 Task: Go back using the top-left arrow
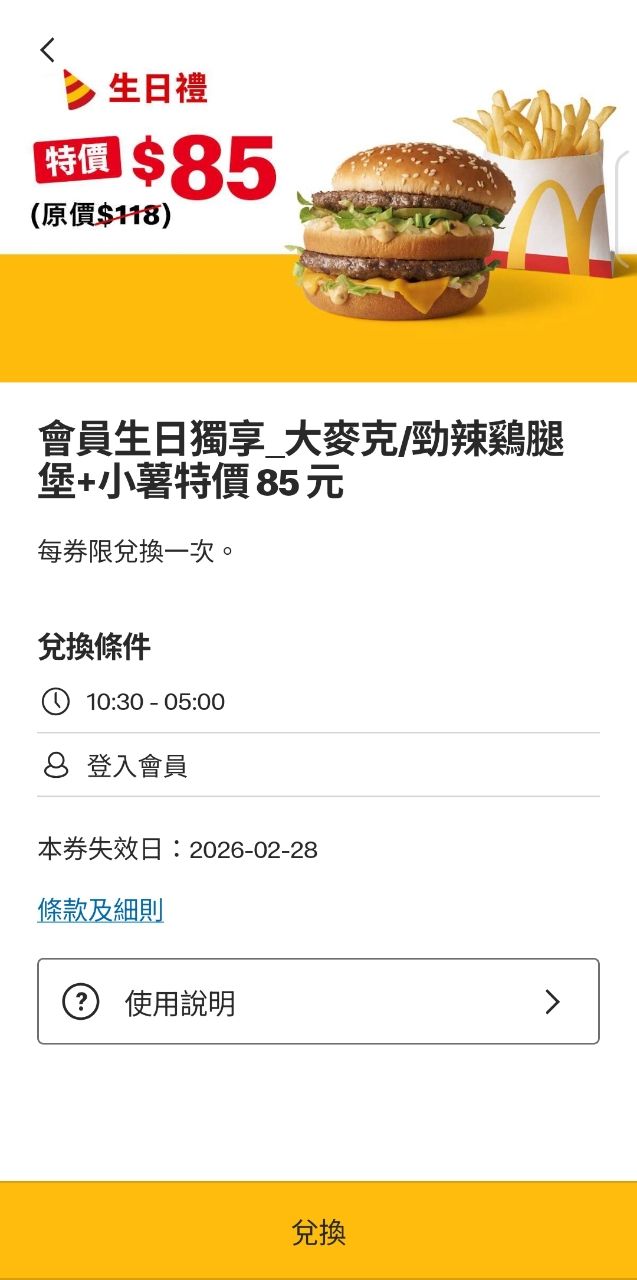(48, 50)
